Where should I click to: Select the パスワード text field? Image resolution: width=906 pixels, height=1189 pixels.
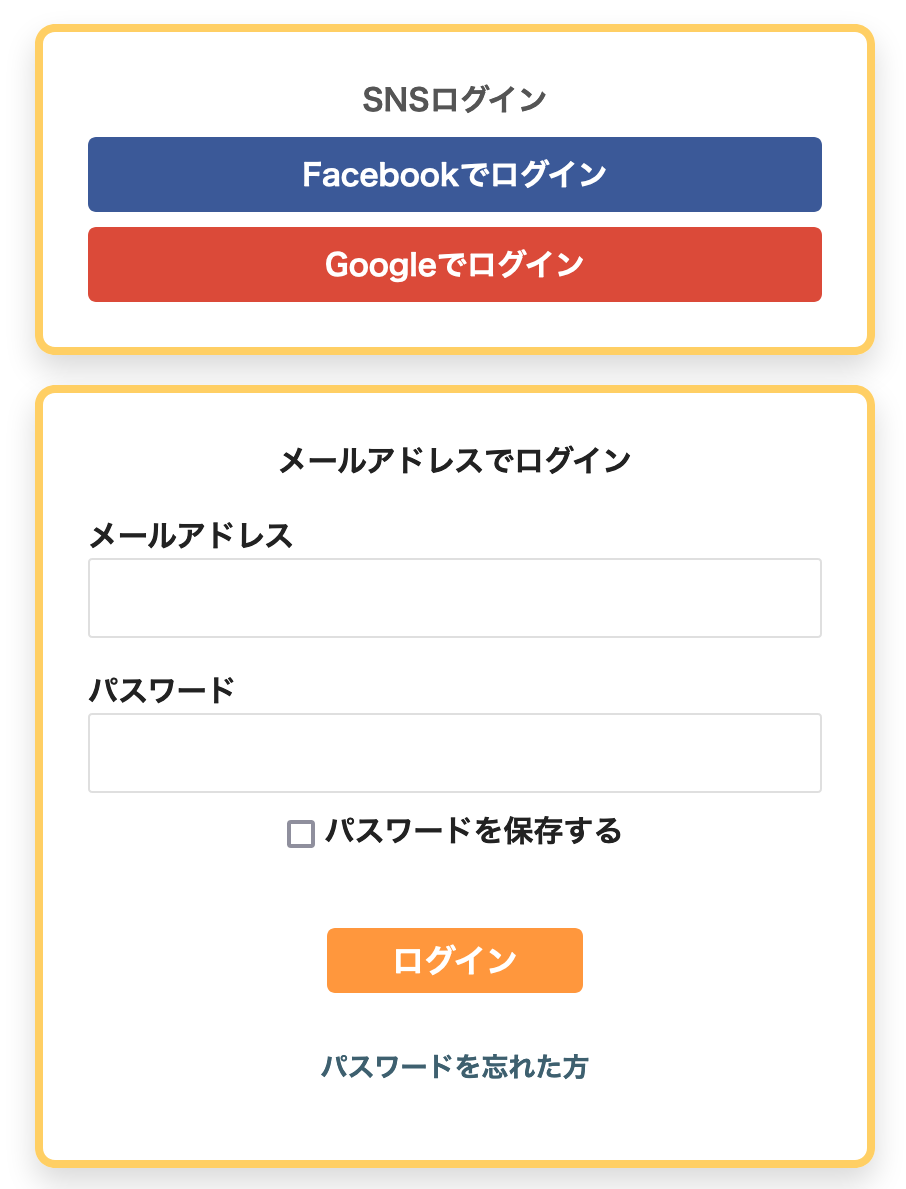454,753
